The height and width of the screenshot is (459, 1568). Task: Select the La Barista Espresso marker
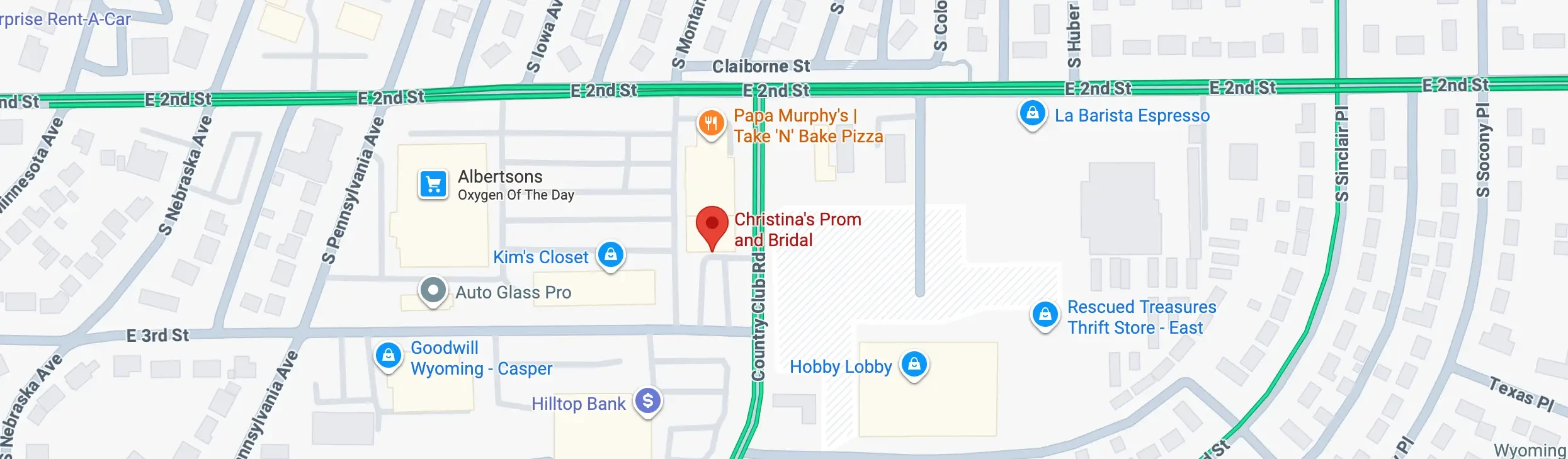1032,114
